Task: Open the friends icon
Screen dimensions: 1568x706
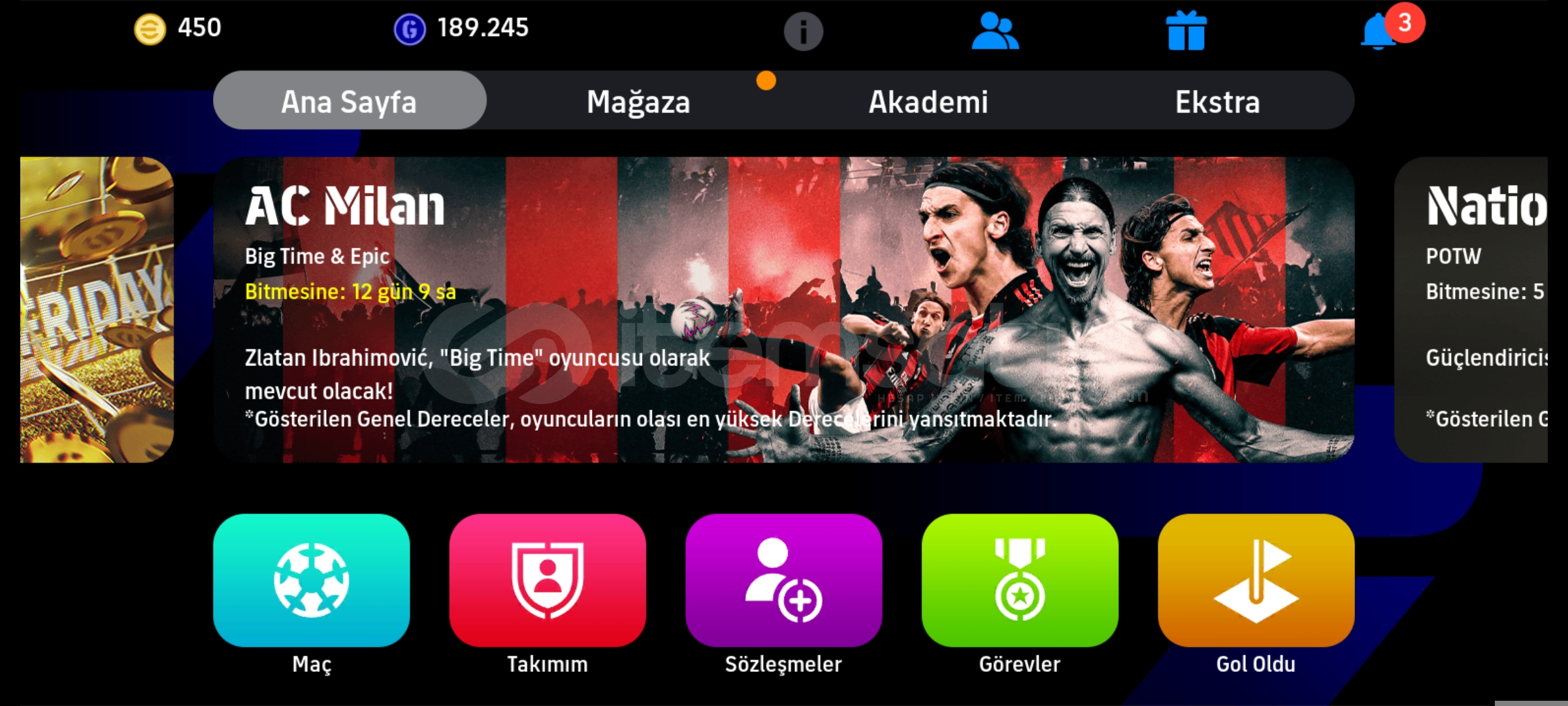Action: click(994, 31)
